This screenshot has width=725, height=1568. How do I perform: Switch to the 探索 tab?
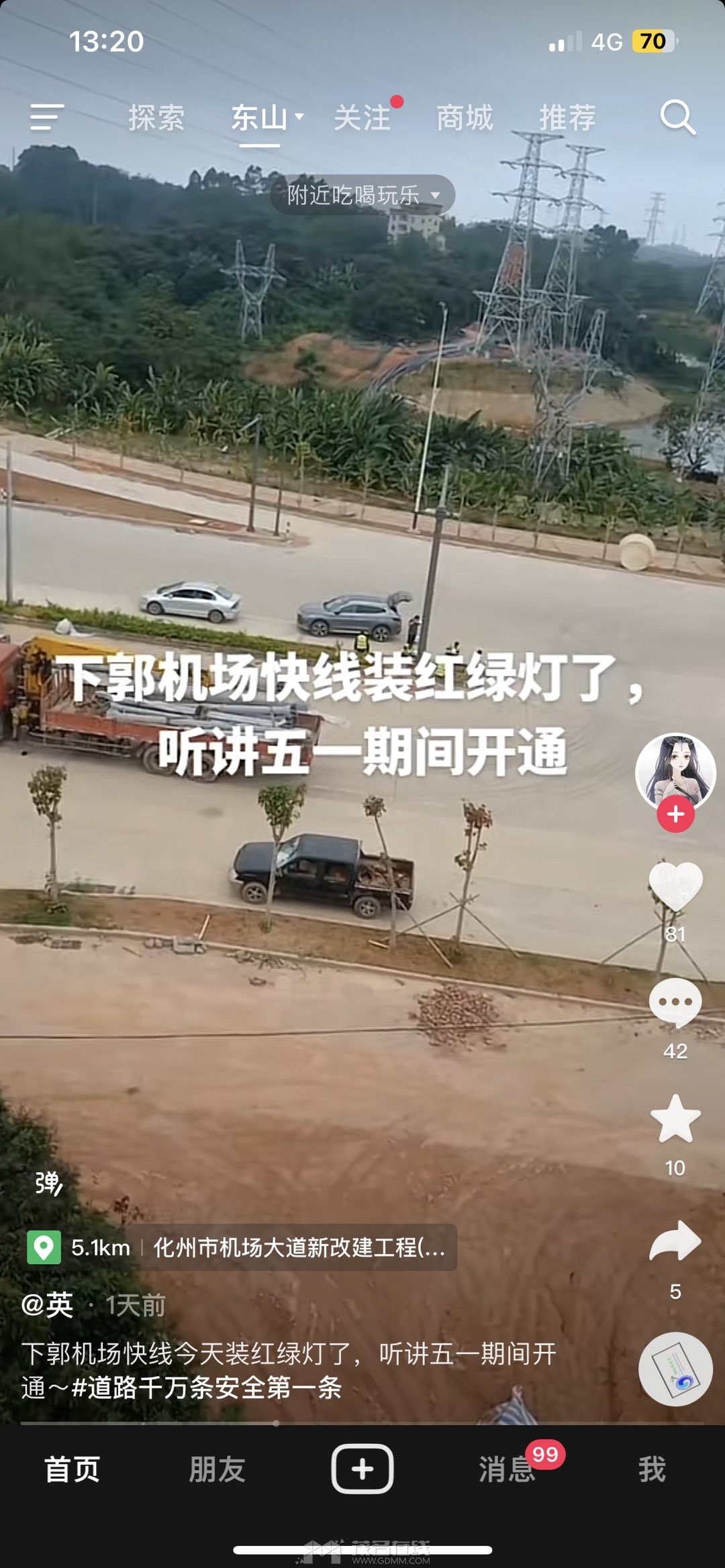156,118
